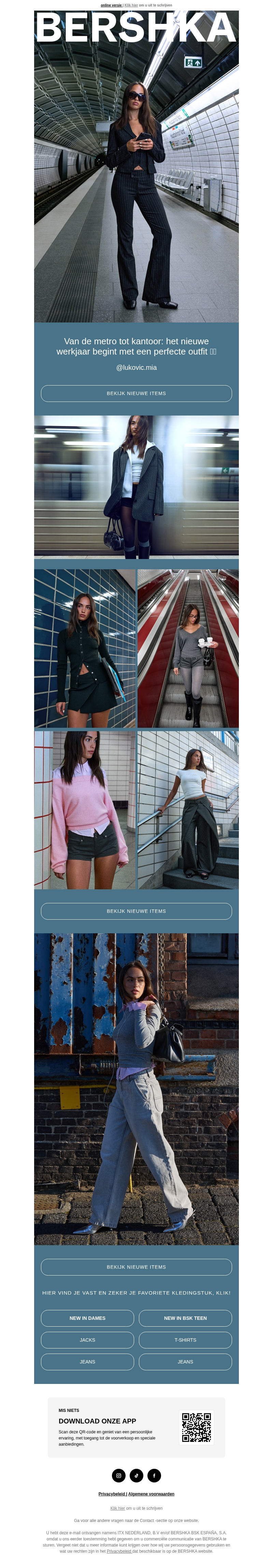273x1568 pixels.
Task: Select the New in BSK Teen button
Action: pos(185,1318)
